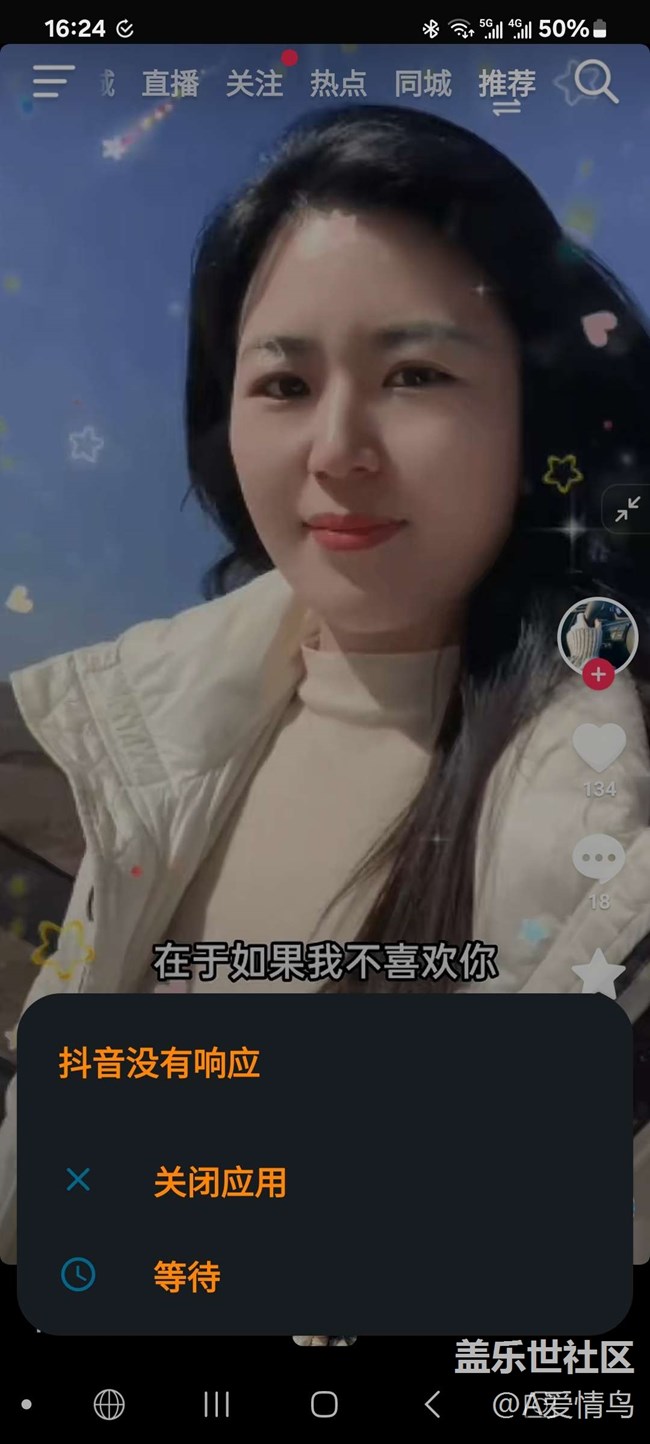Image resolution: width=650 pixels, height=1444 pixels.
Task: Switch to the 热点 tab
Action: (338, 83)
